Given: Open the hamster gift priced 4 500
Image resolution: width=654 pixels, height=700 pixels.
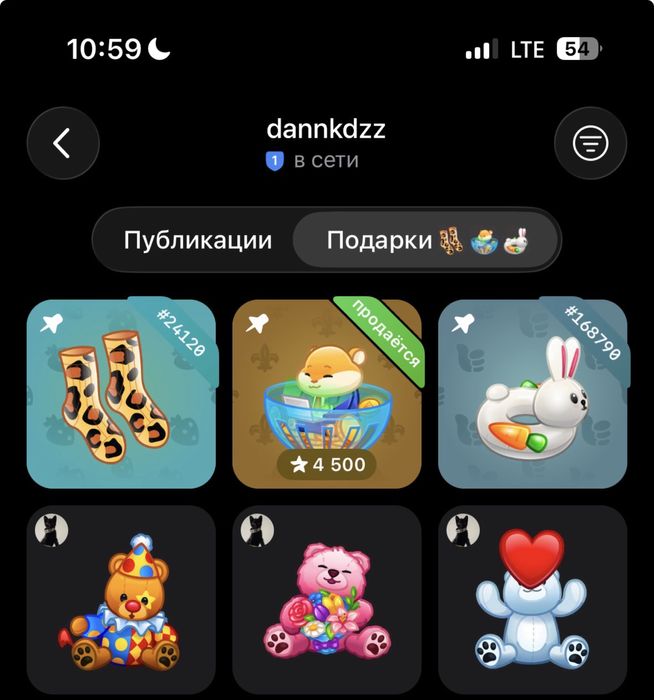Looking at the screenshot, I should pos(327,393).
